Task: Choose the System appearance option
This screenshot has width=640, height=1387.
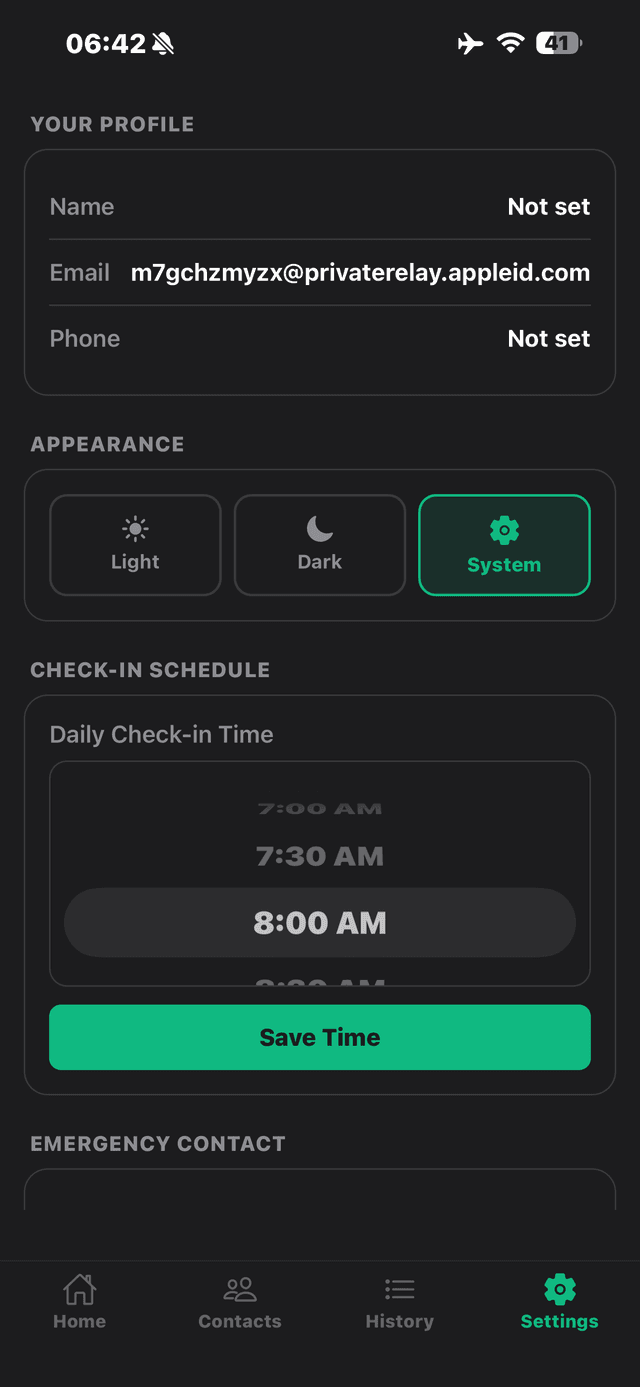Action: coord(504,545)
